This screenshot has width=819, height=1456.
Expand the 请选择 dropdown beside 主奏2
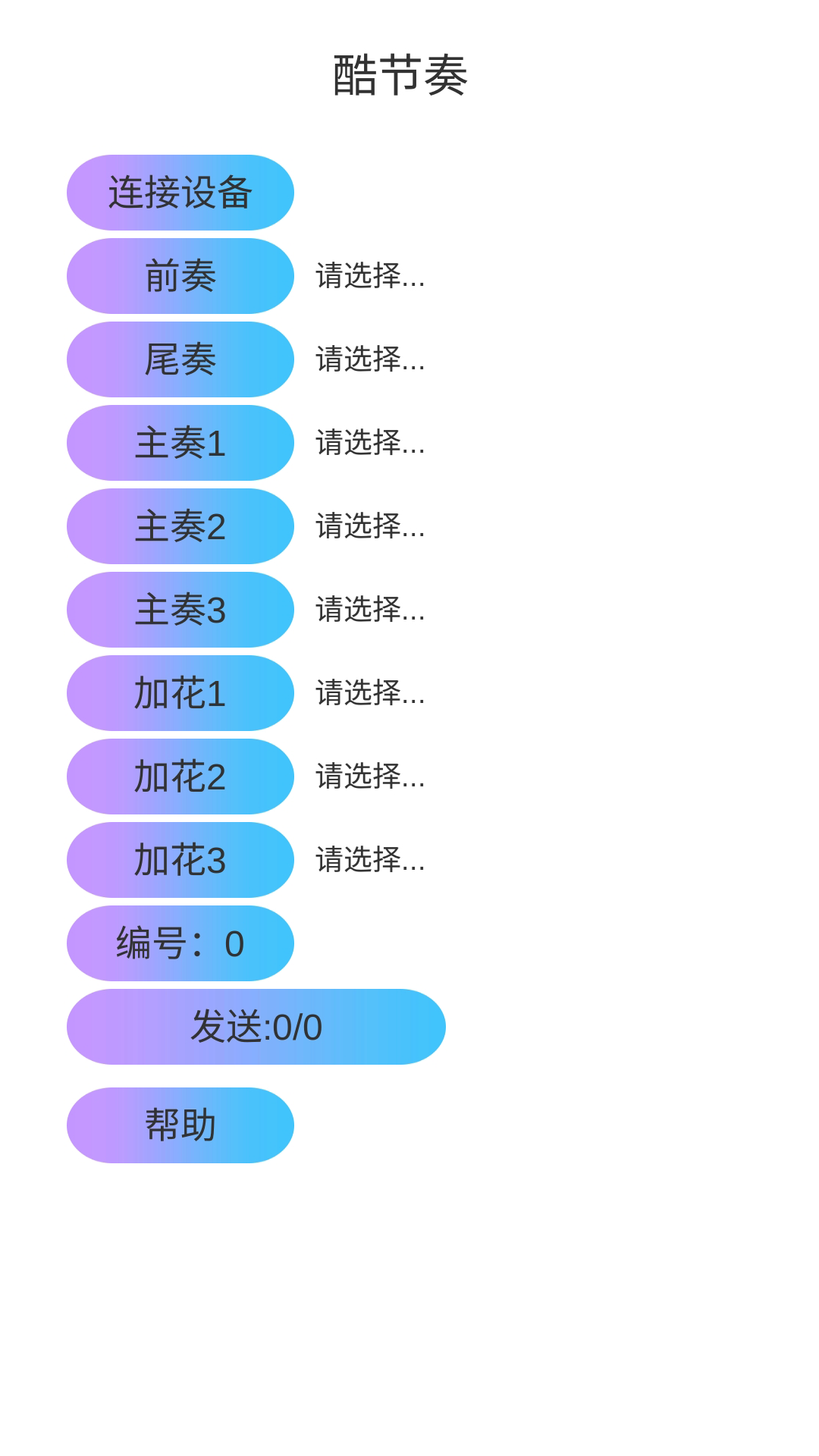pos(370,526)
